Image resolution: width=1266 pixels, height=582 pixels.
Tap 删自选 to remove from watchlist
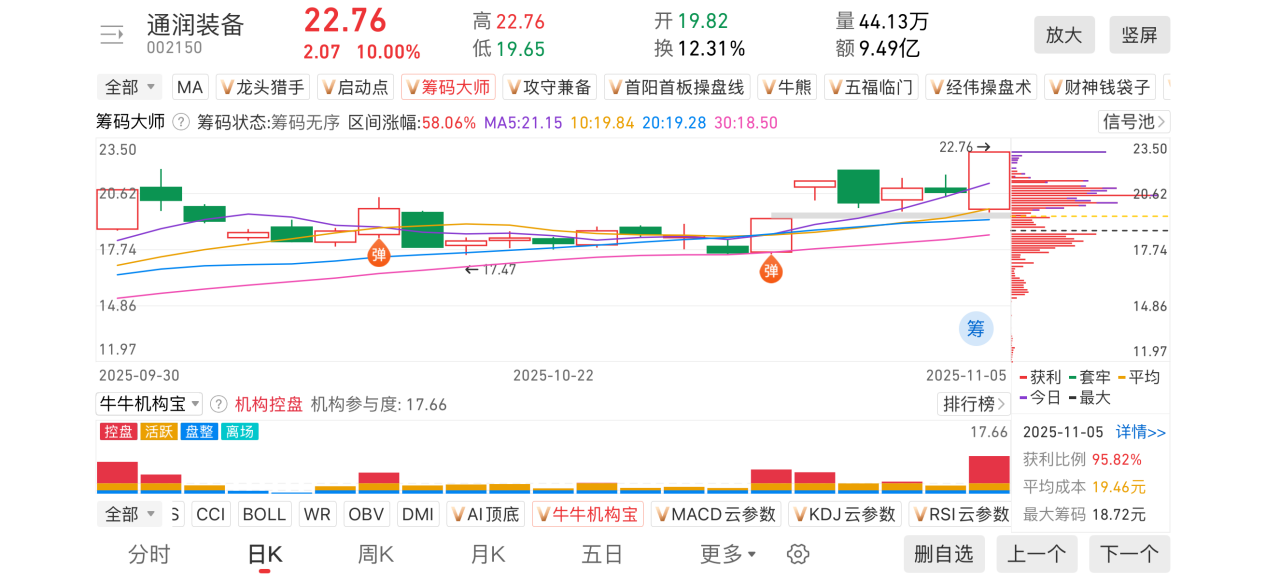tap(944, 554)
